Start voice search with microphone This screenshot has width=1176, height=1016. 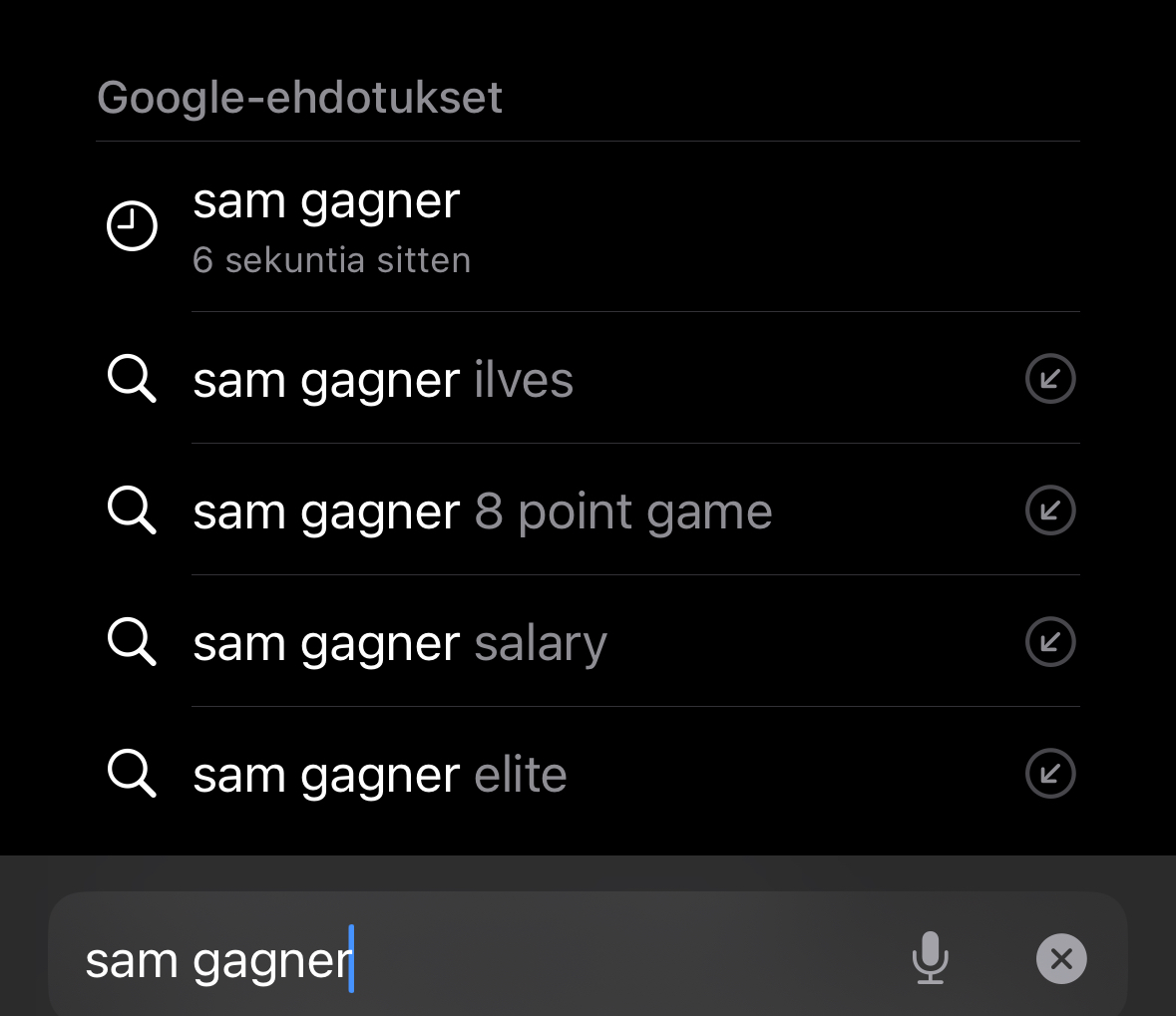tap(930, 958)
